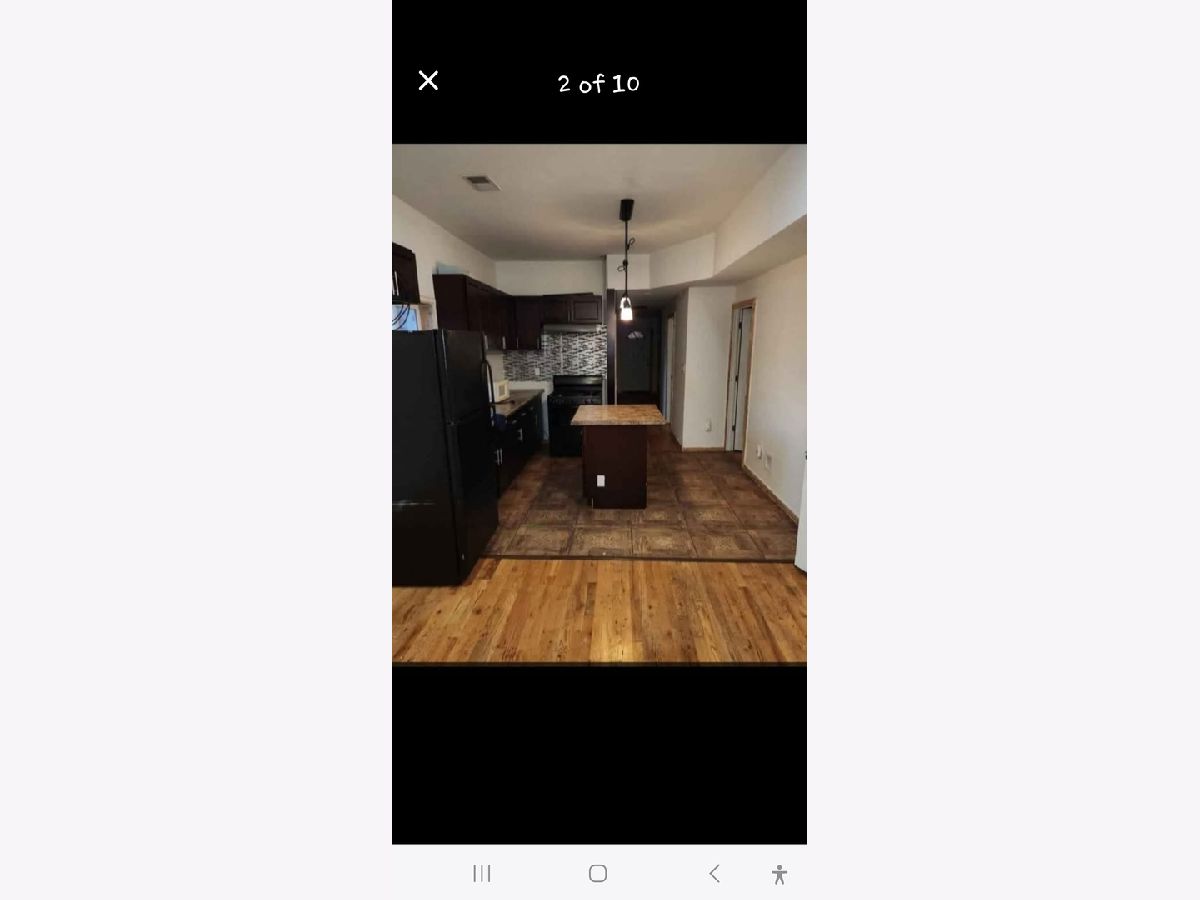Open recent apps from navigation bar
The width and height of the screenshot is (1200, 900).
482,874
